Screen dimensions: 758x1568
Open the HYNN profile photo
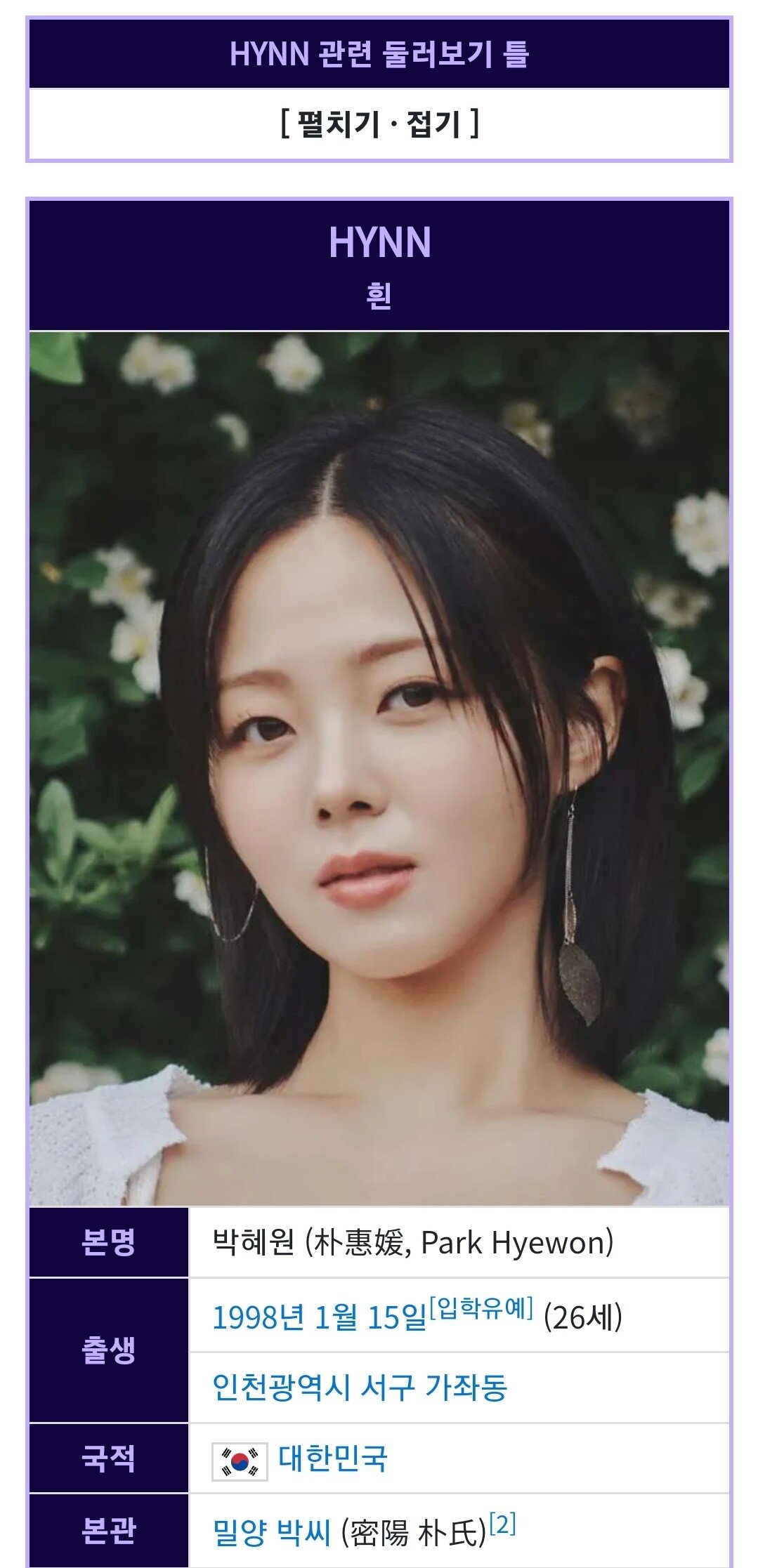(379, 768)
